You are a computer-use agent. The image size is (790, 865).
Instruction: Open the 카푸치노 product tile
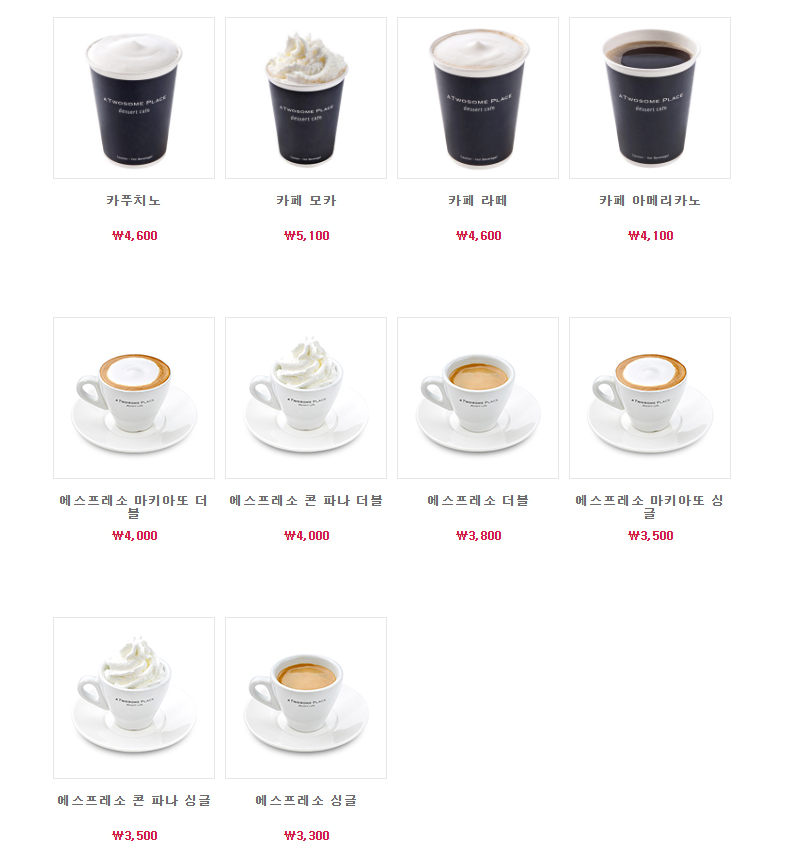[x=134, y=98]
